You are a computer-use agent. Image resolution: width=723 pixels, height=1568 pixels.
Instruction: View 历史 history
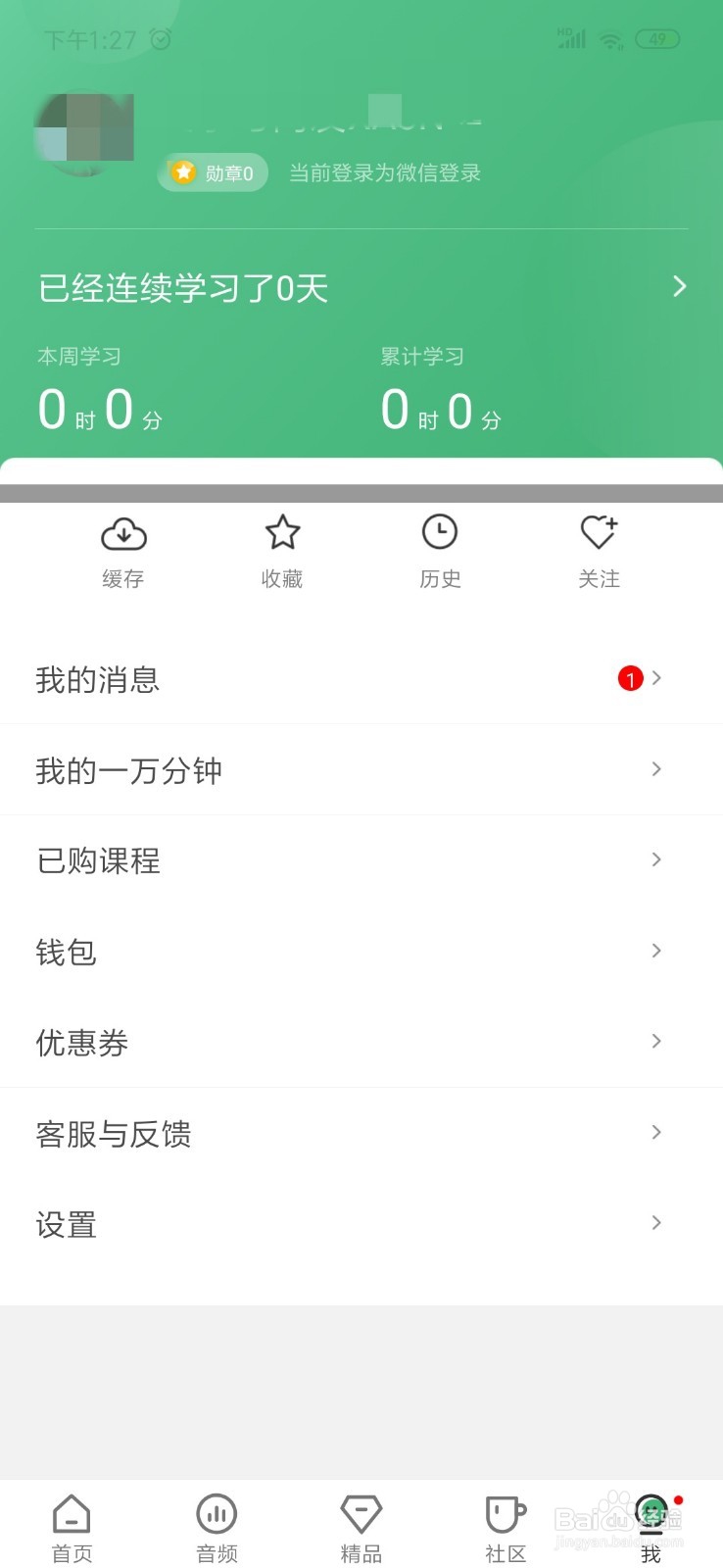pyautogui.click(x=440, y=552)
